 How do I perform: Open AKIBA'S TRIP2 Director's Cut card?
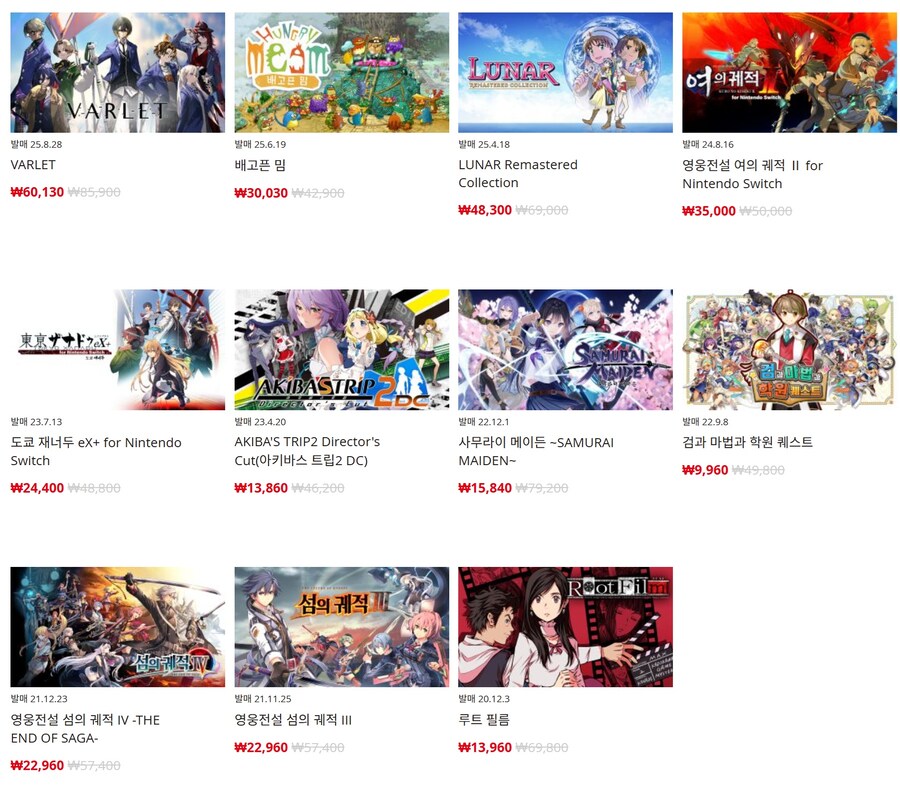pyautogui.click(x=341, y=350)
